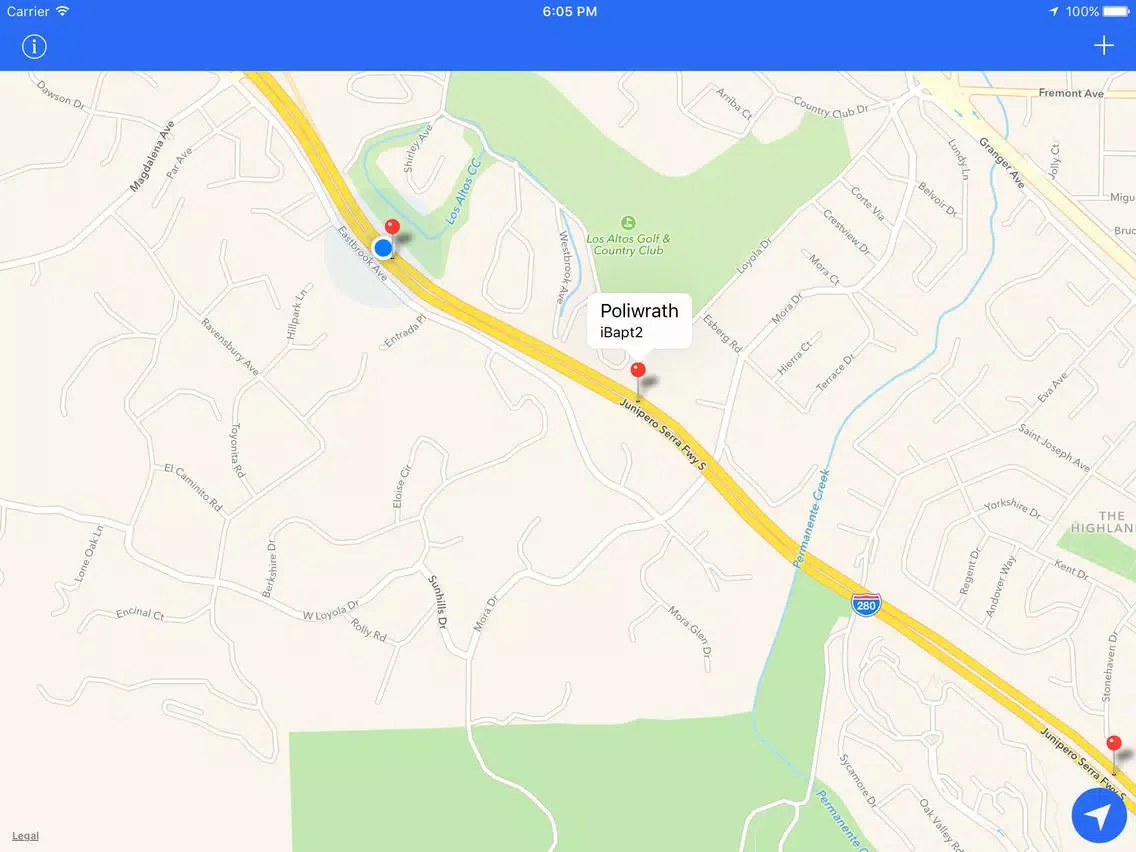The width and height of the screenshot is (1136, 852).
Task: Select the red pin near Eastbrook Ave
Action: (392, 229)
